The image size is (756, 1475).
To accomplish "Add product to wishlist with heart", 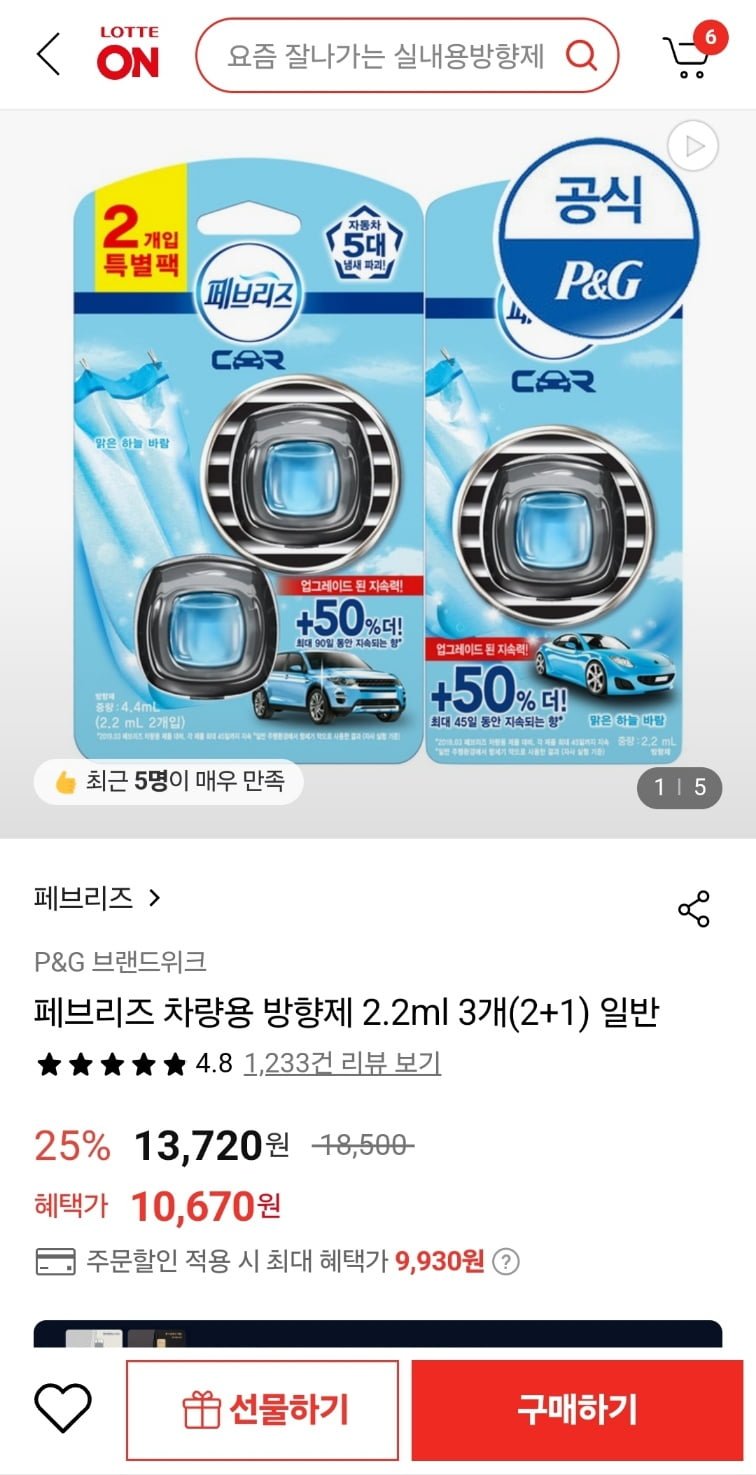I will tap(63, 1409).
